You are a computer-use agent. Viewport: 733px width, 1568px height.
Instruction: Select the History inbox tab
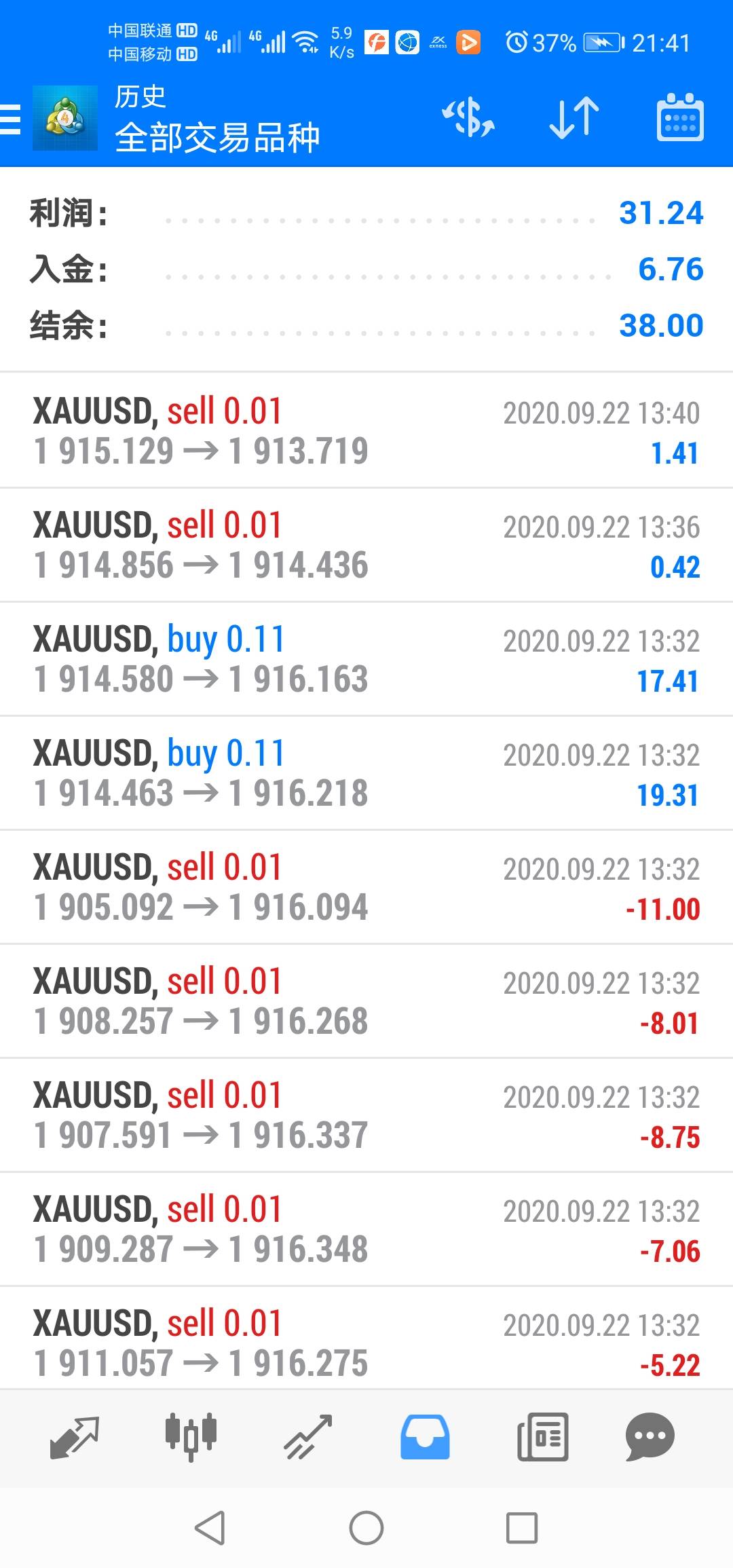pyautogui.click(x=425, y=1437)
